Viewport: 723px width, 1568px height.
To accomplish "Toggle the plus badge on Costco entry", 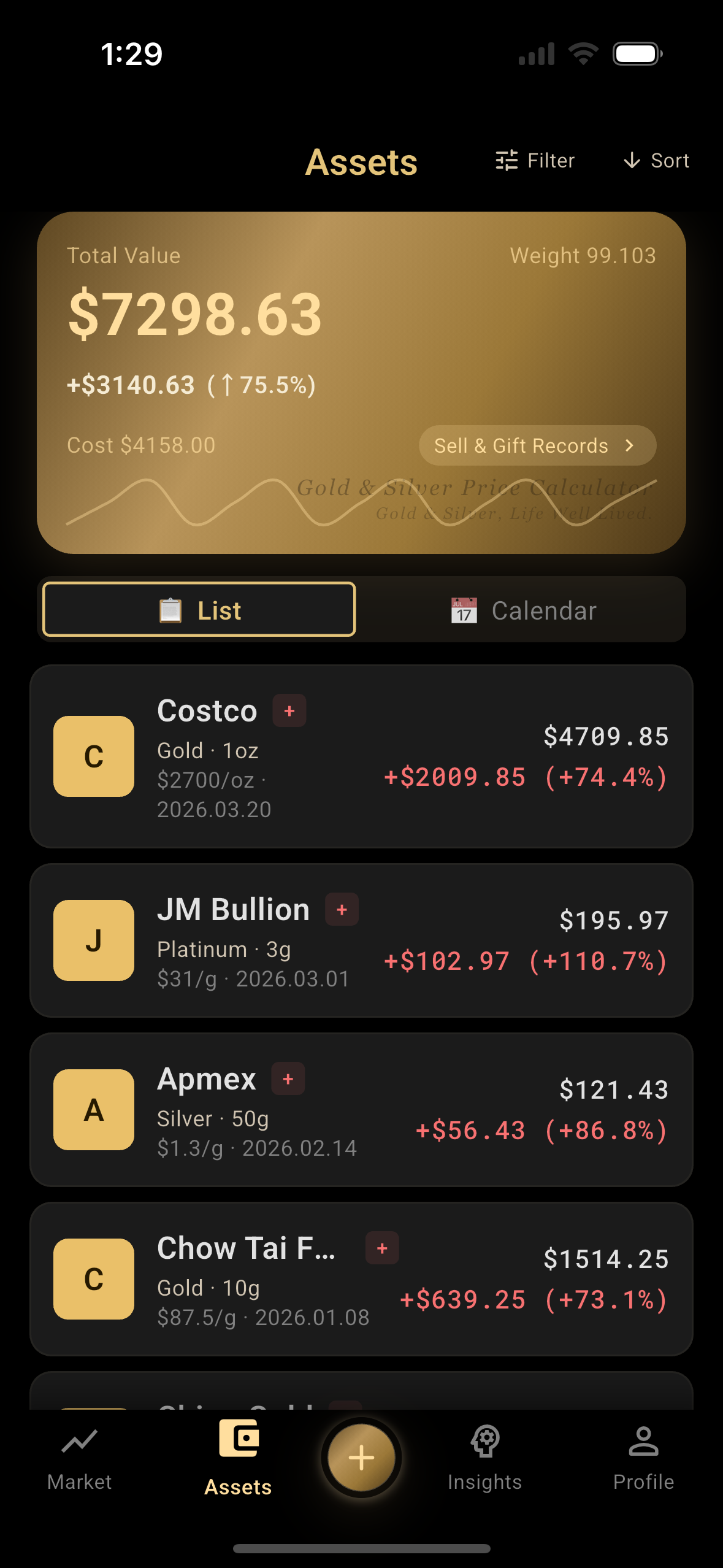I will 288,710.
